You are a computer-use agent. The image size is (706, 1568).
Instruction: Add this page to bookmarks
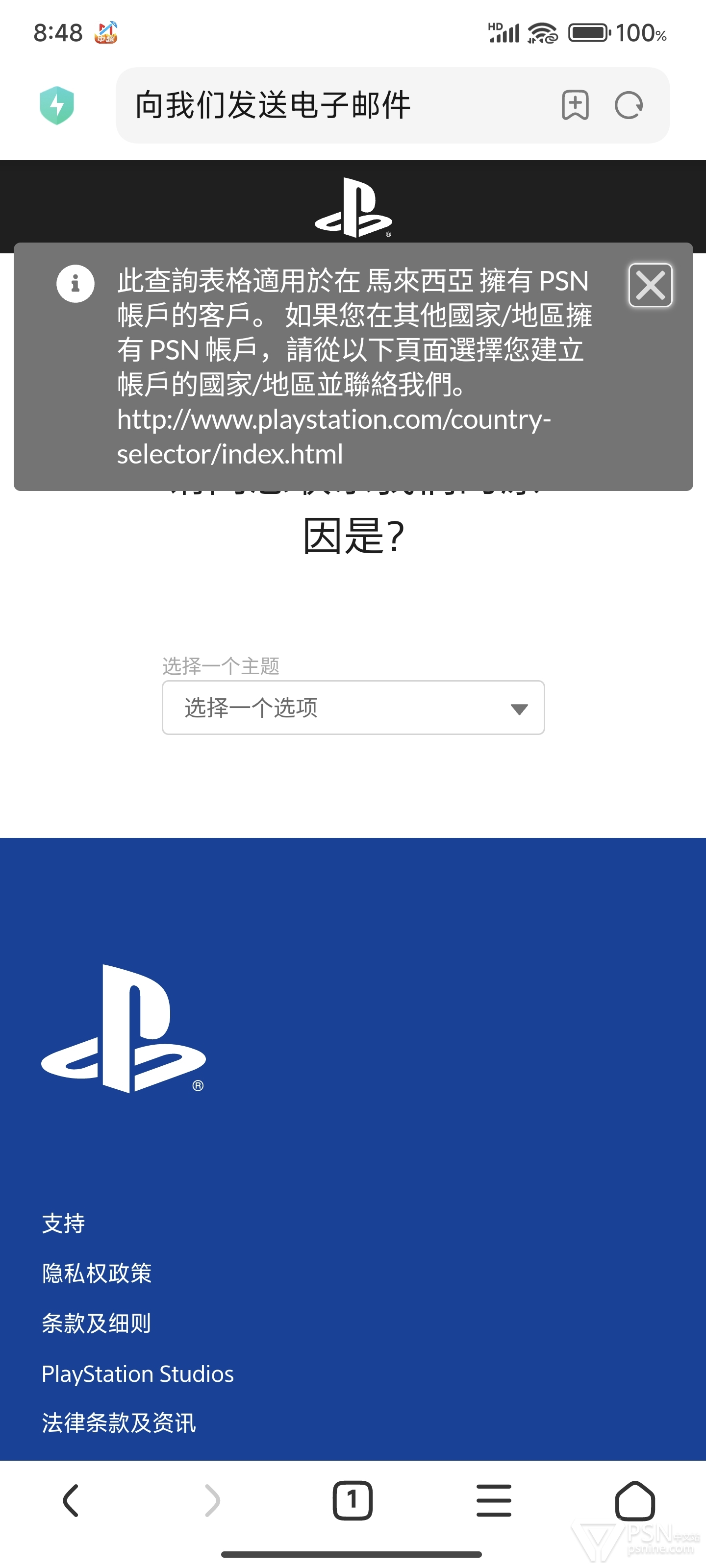(x=575, y=105)
